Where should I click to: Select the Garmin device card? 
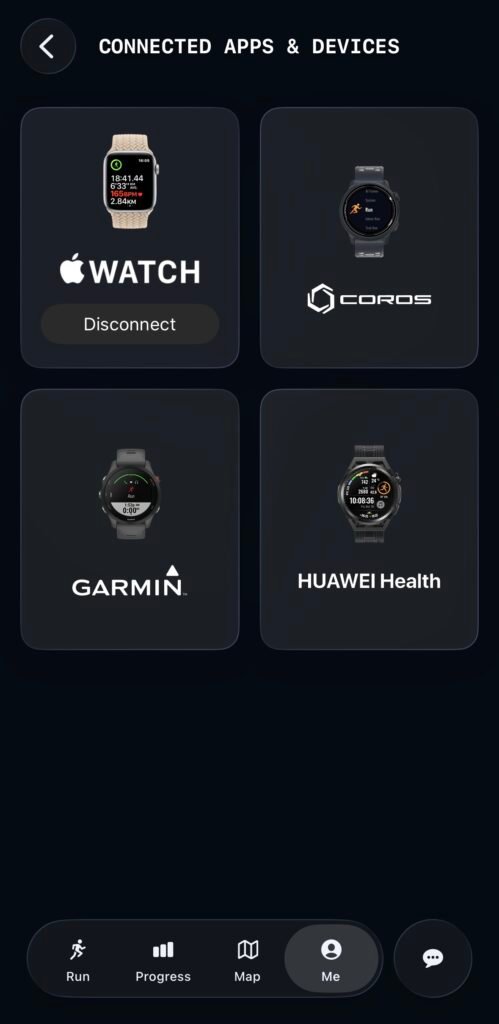click(x=130, y=519)
